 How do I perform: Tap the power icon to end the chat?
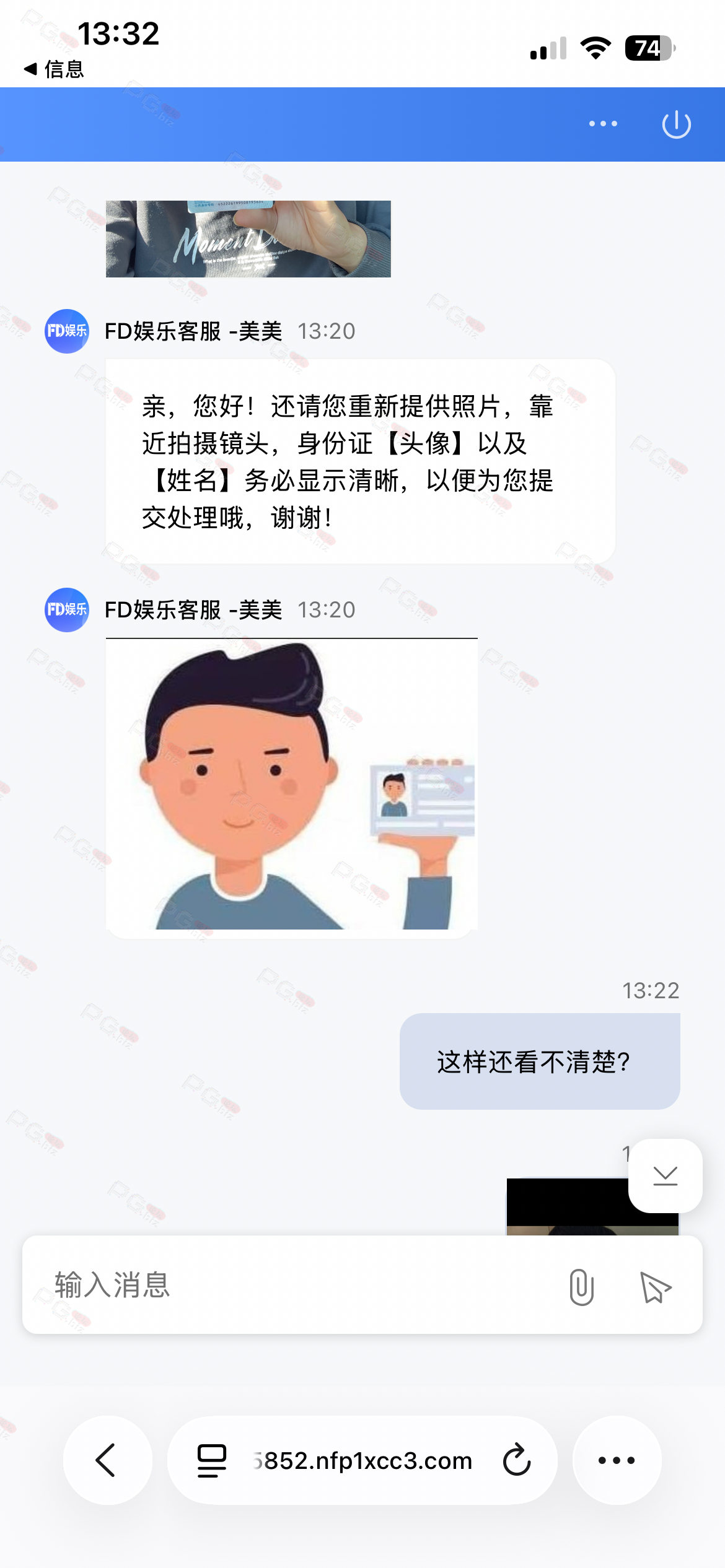pos(676,124)
